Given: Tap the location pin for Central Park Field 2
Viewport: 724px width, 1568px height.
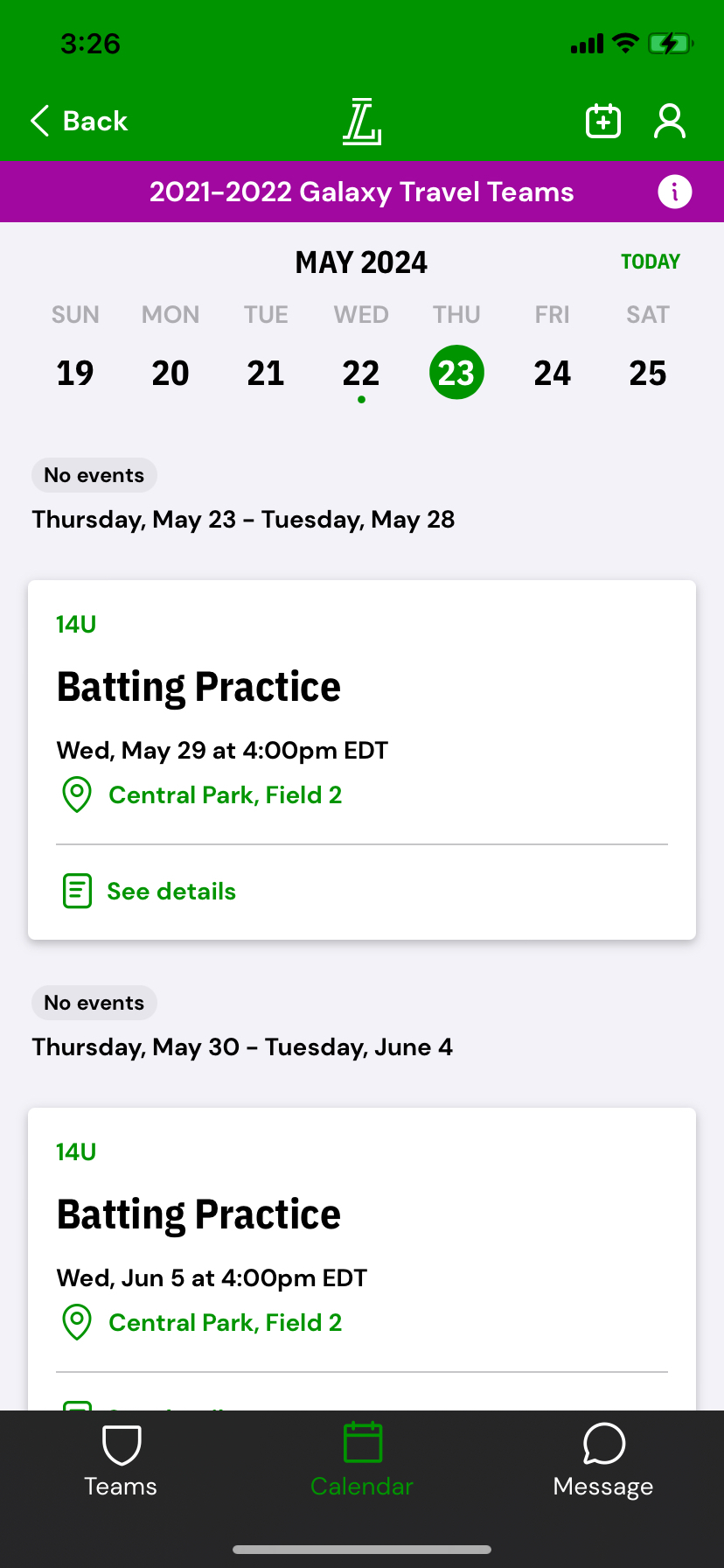Looking at the screenshot, I should (x=76, y=795).
